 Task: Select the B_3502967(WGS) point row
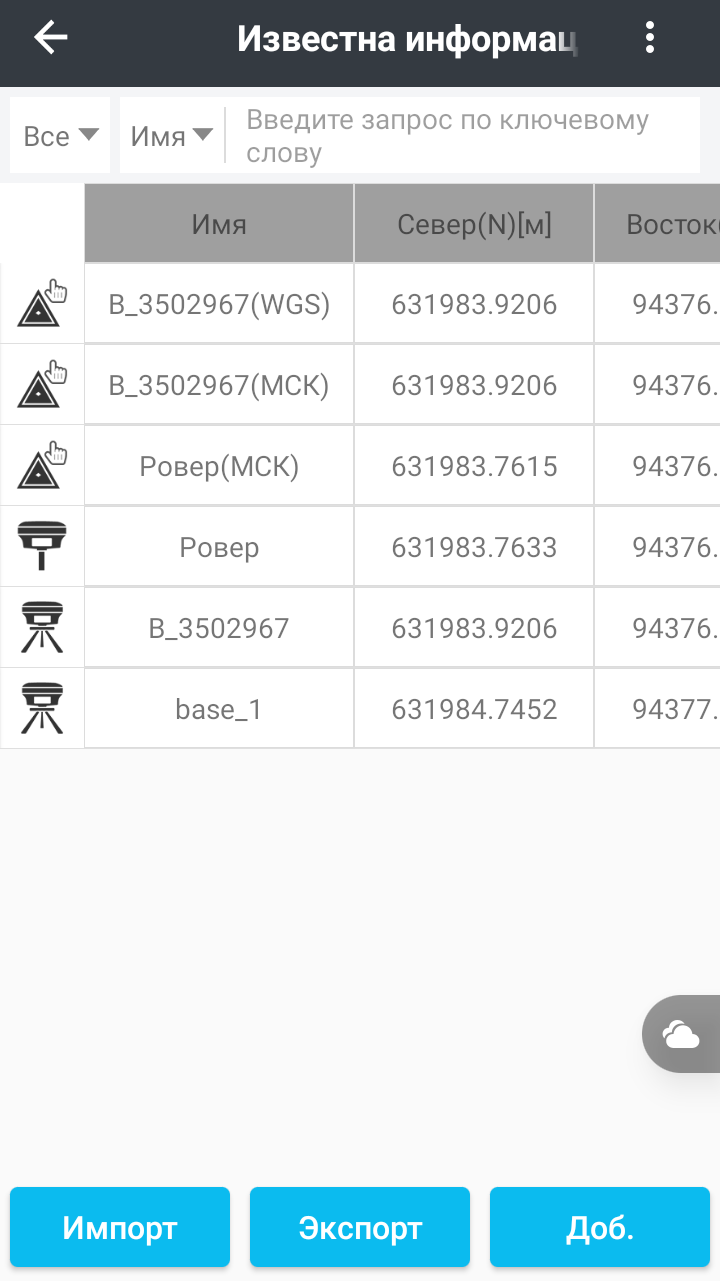click(219, 304)
